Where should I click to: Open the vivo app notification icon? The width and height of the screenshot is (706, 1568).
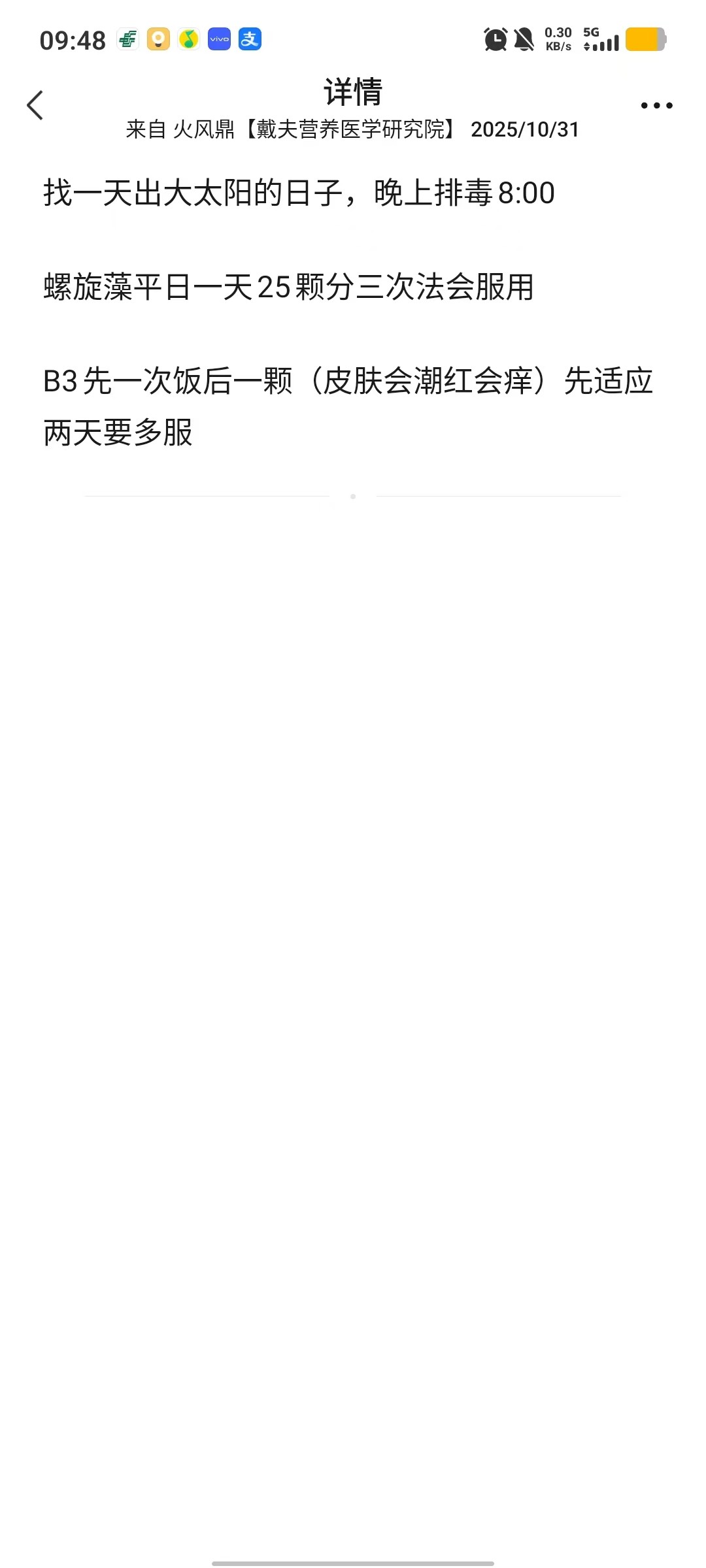tap(219, 40)
